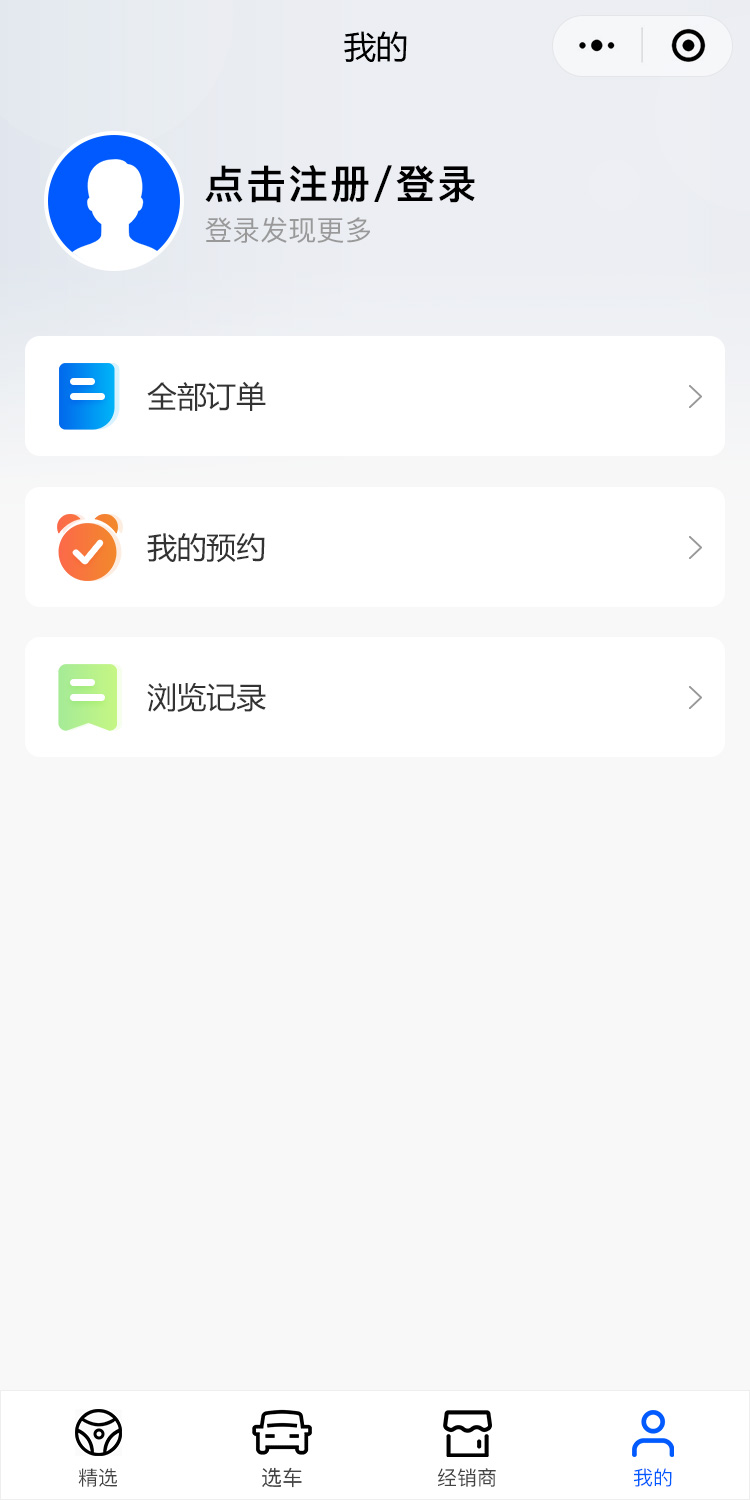750x1500 pixels.
Task: Switch to the 经销商 dealers tab
Action: 467,1446
